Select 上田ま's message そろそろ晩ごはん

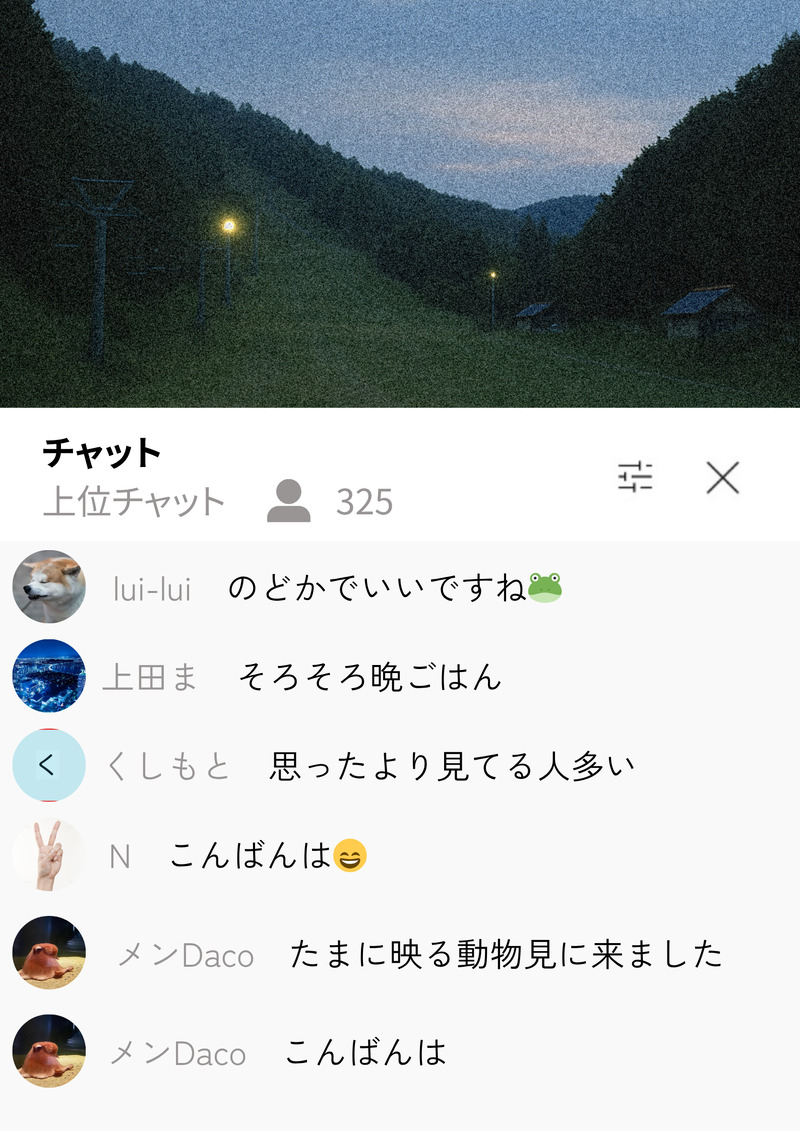pyautogui.click(x=370, y=678)
